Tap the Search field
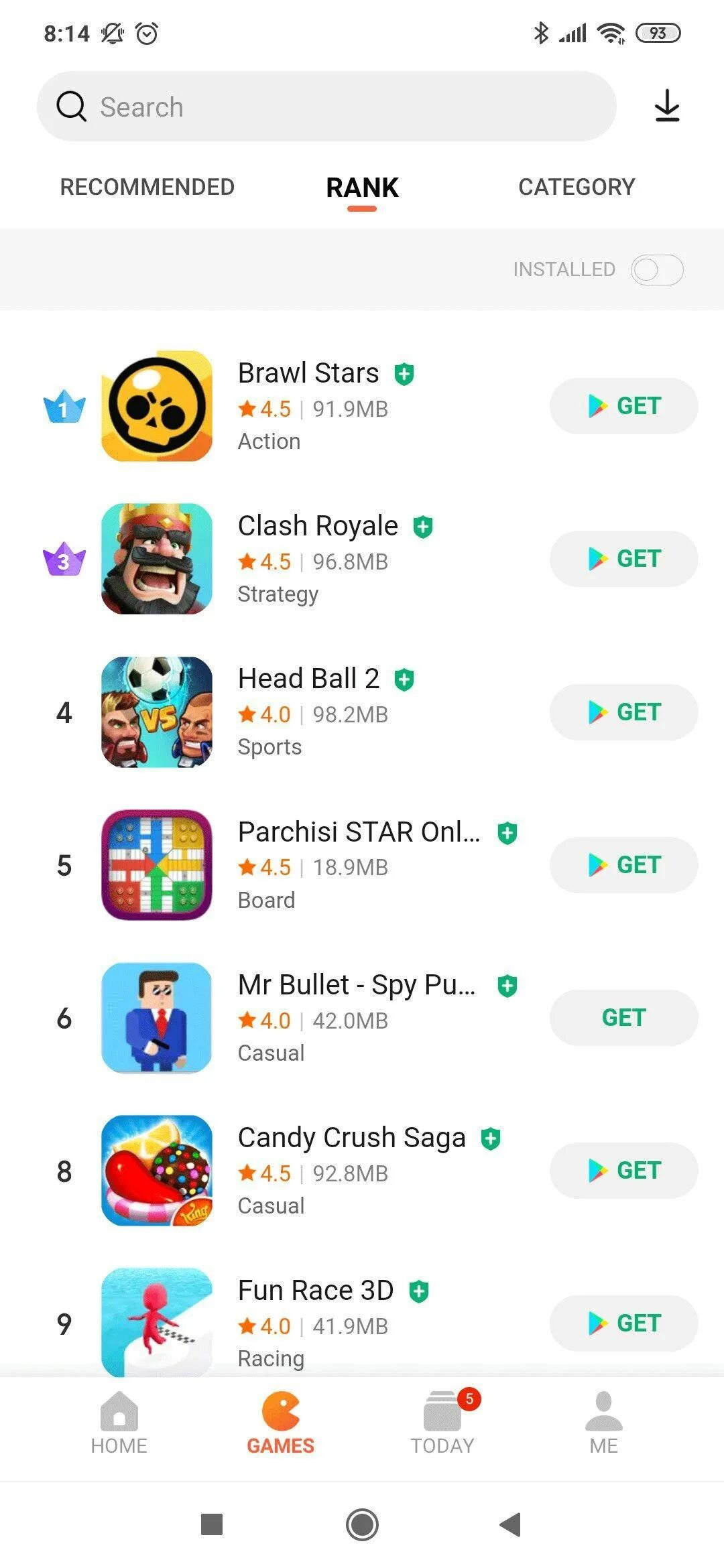 click(326, 107)
